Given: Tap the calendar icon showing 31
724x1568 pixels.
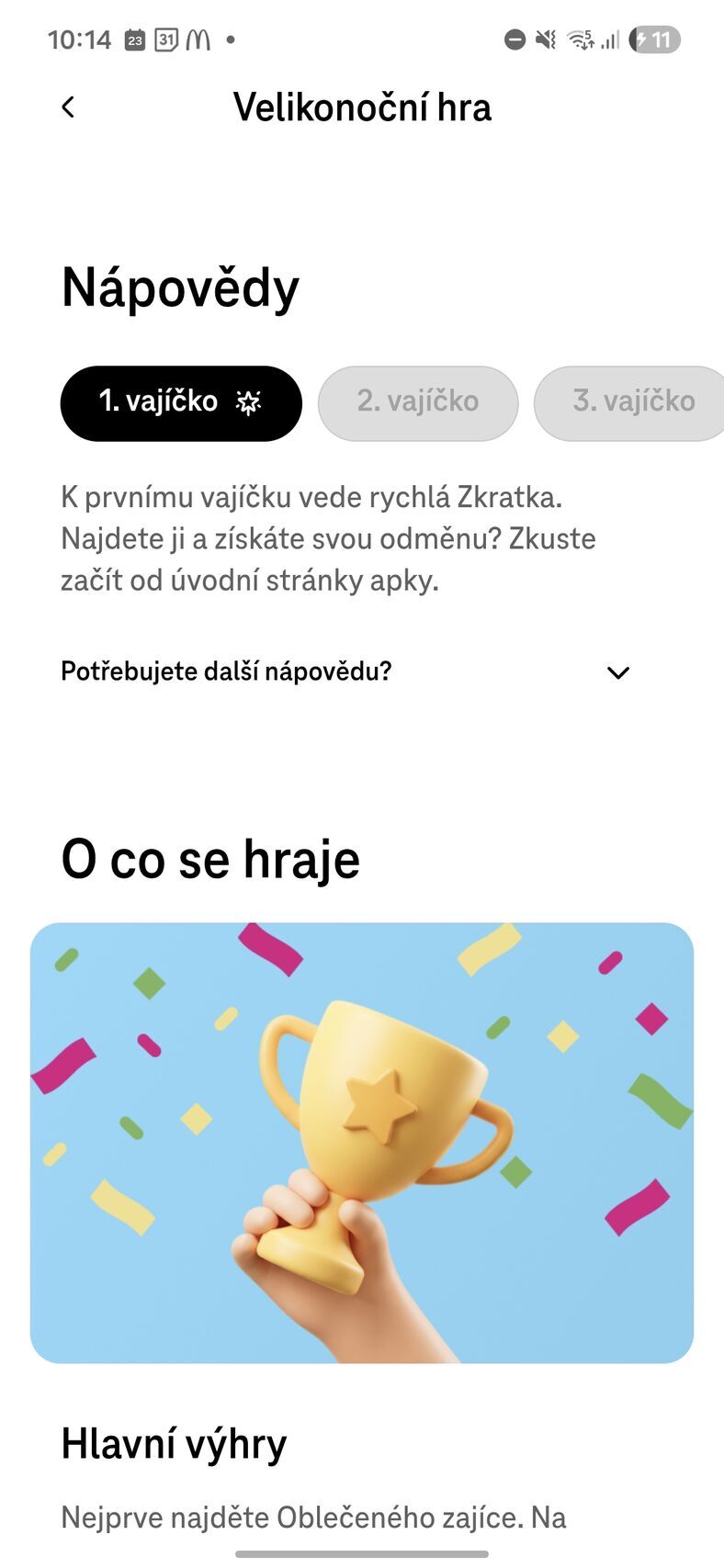Looking at the screenshot, I should [x=167, y=39].
